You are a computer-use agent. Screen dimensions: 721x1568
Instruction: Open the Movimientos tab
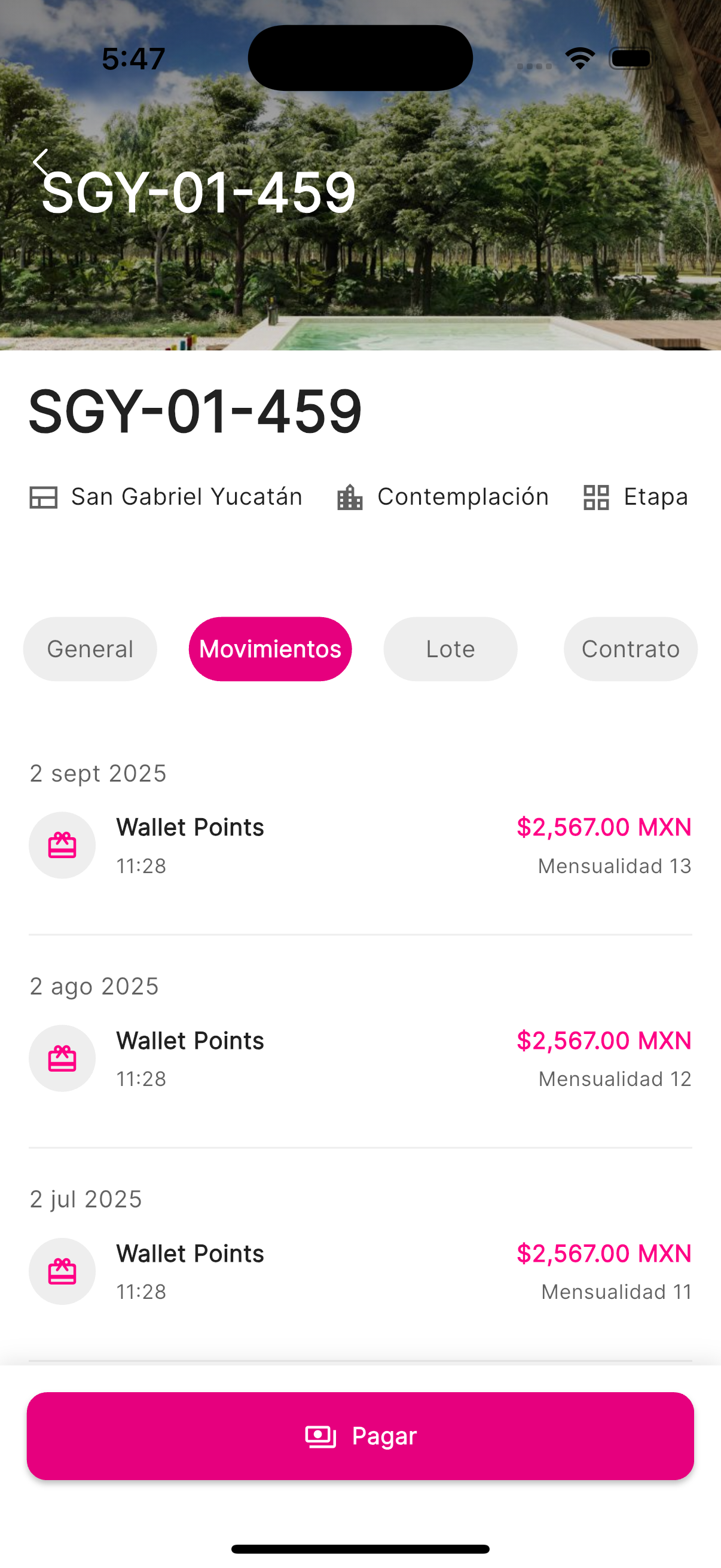click(x=270, y=648)
